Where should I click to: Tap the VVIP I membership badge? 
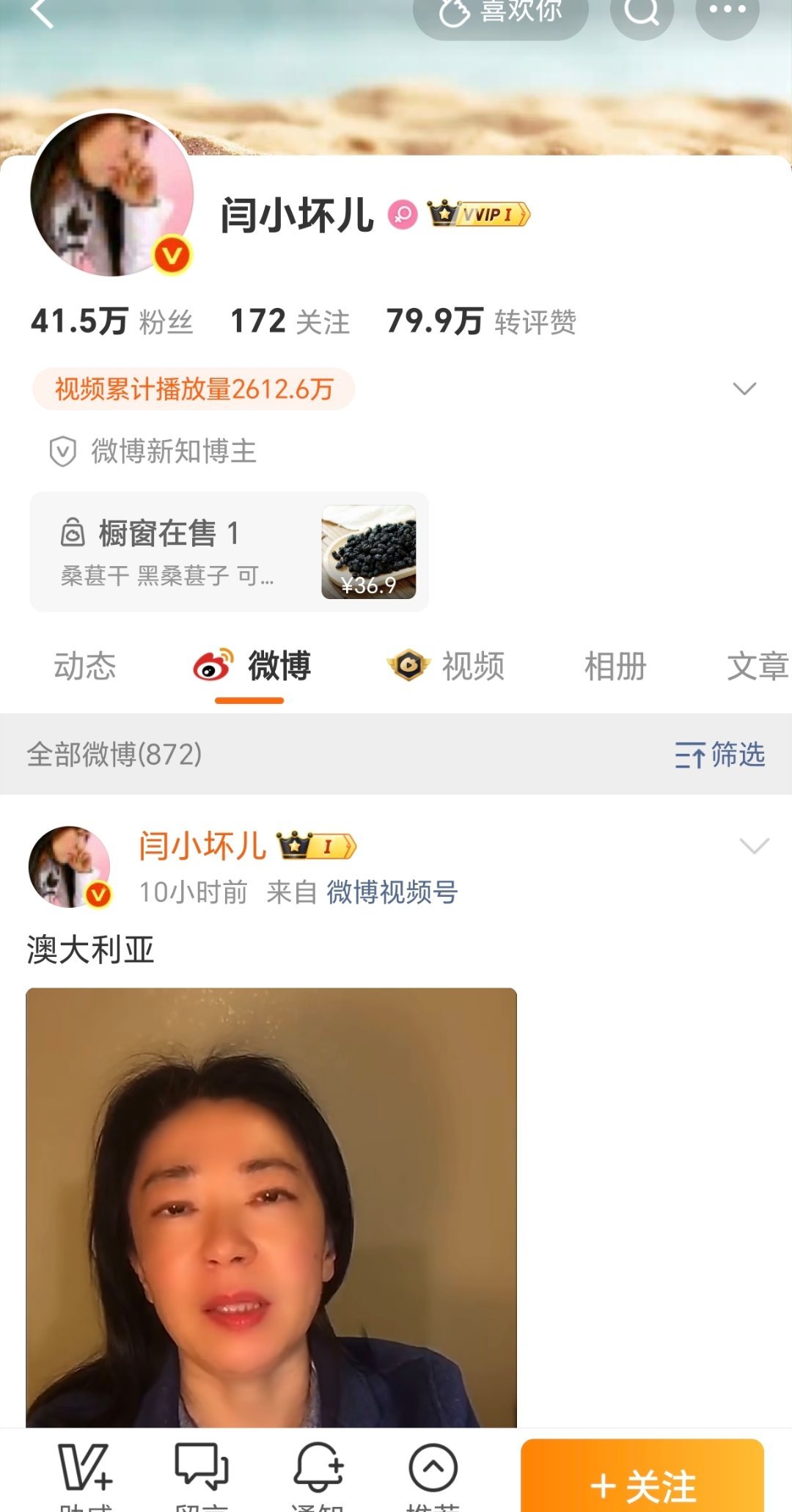tap(478, 213)
